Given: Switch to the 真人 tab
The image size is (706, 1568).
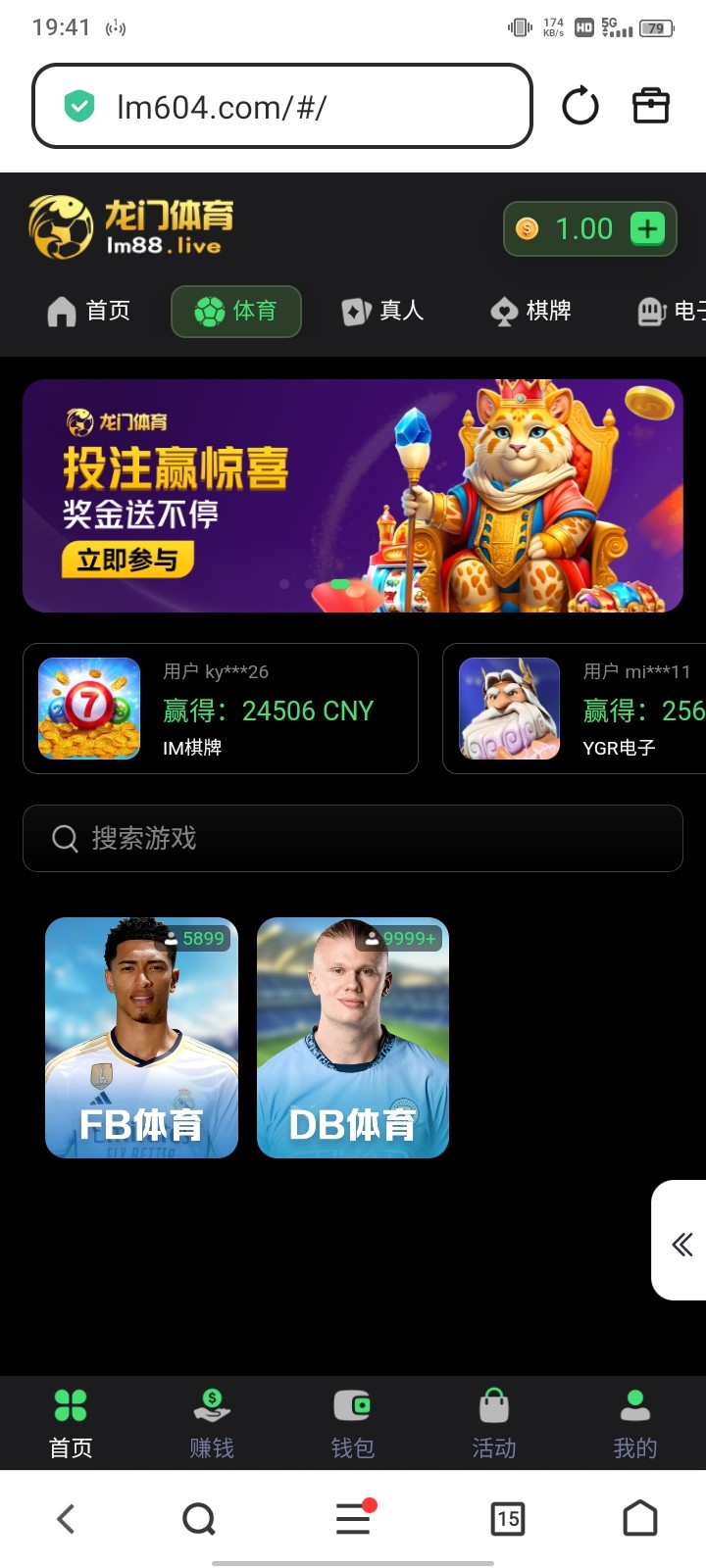Looking at the screenshot, I should tap(384, 311).
